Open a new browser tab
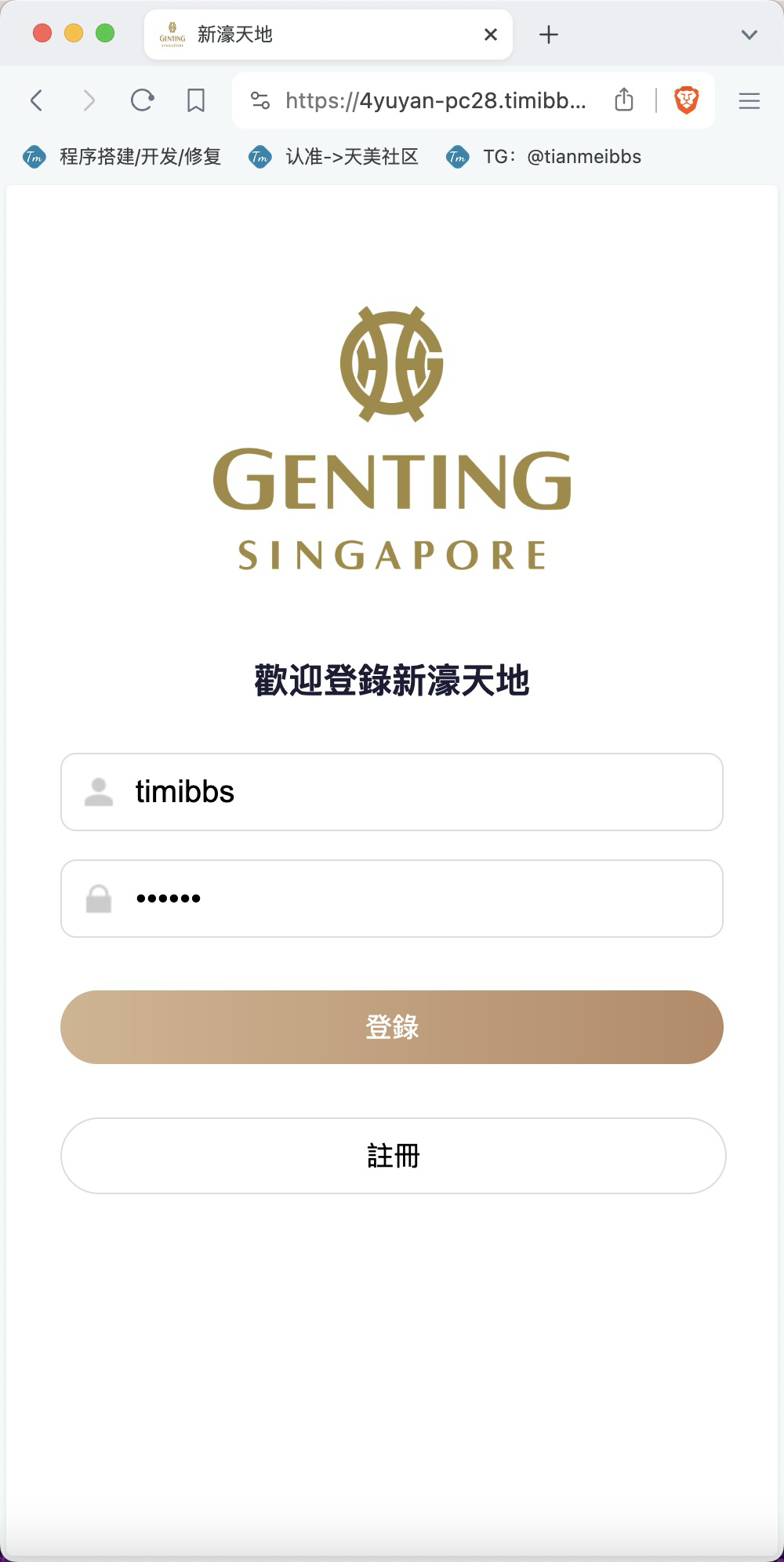Viewport: 784px width, 1562px height. 549,35
